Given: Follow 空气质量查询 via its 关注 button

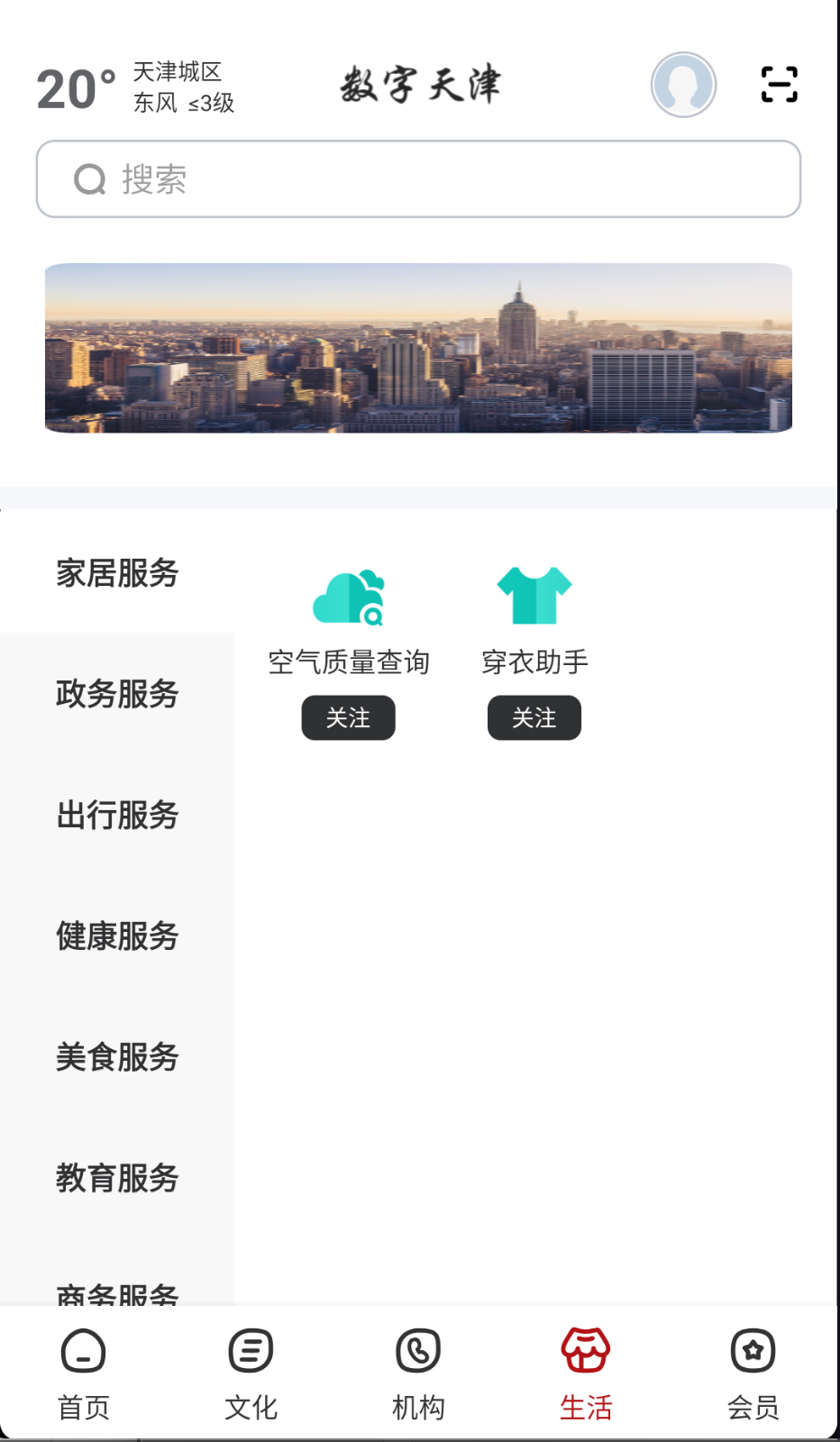Looking at the screenshot, I should (349, 717).
